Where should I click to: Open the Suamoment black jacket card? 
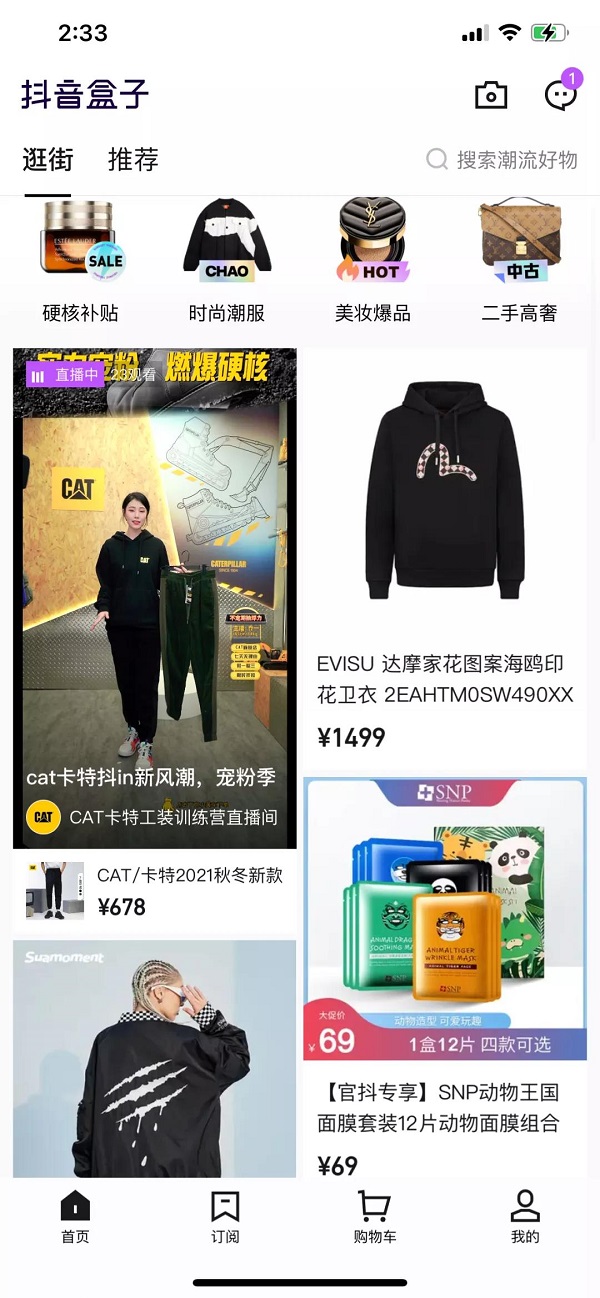[155, 1058]
